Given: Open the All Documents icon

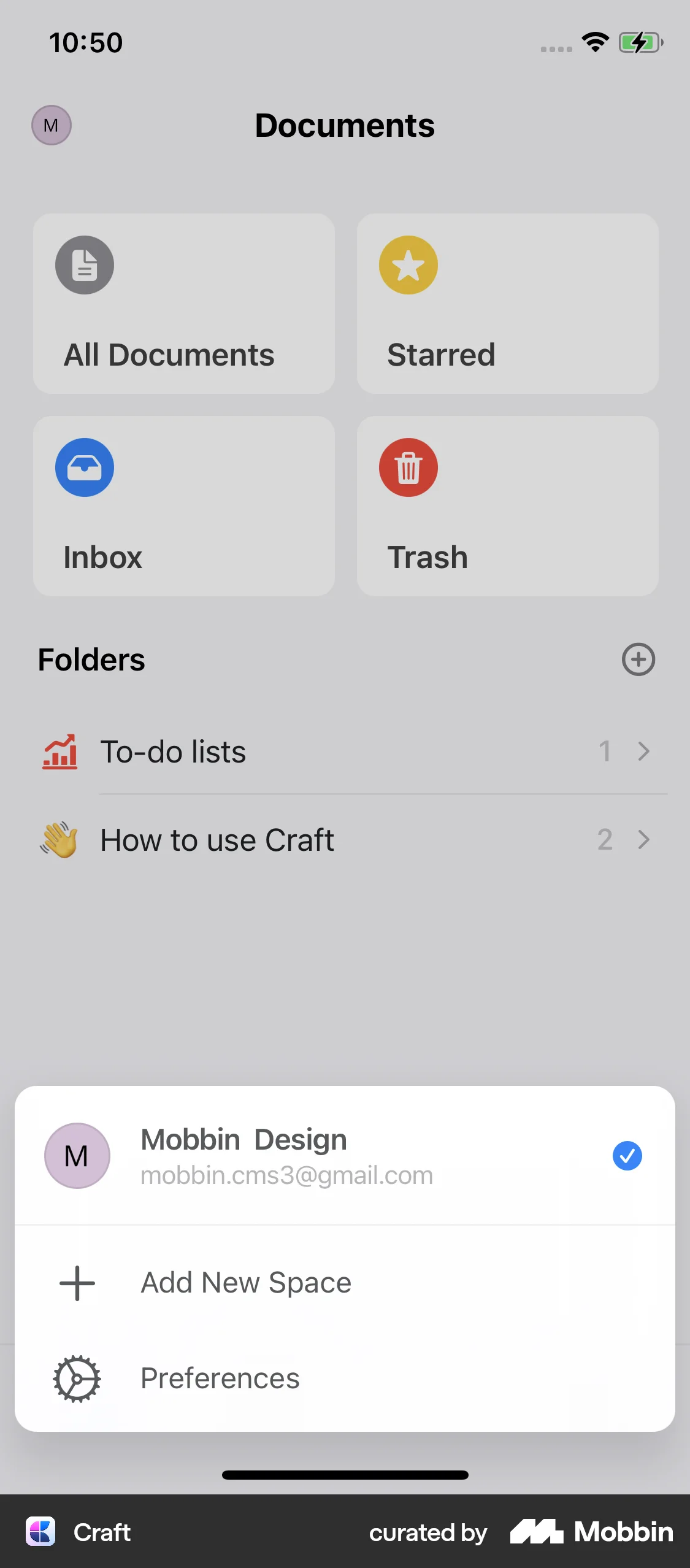Looking at the screenshot, I should tap(84, 264).
